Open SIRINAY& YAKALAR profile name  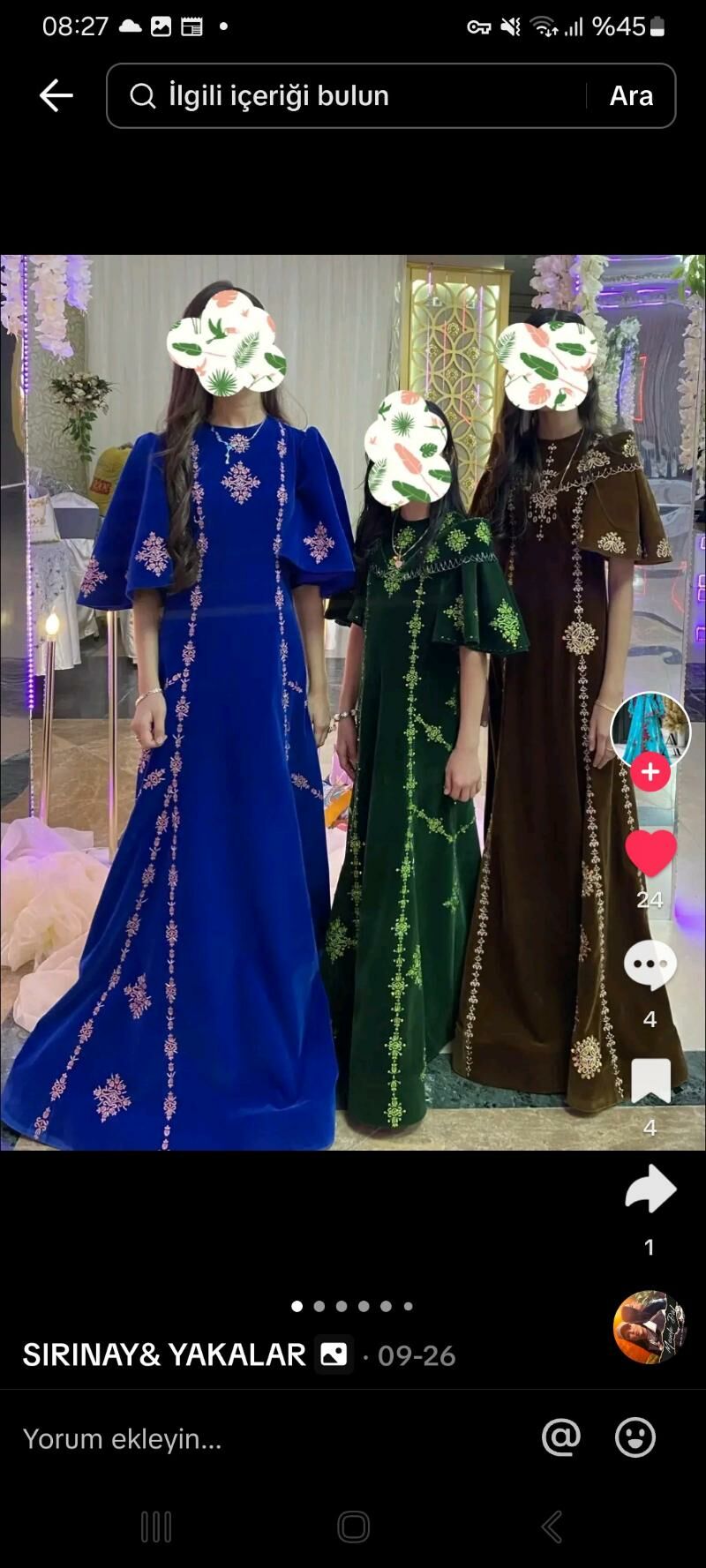(164, 1354)
